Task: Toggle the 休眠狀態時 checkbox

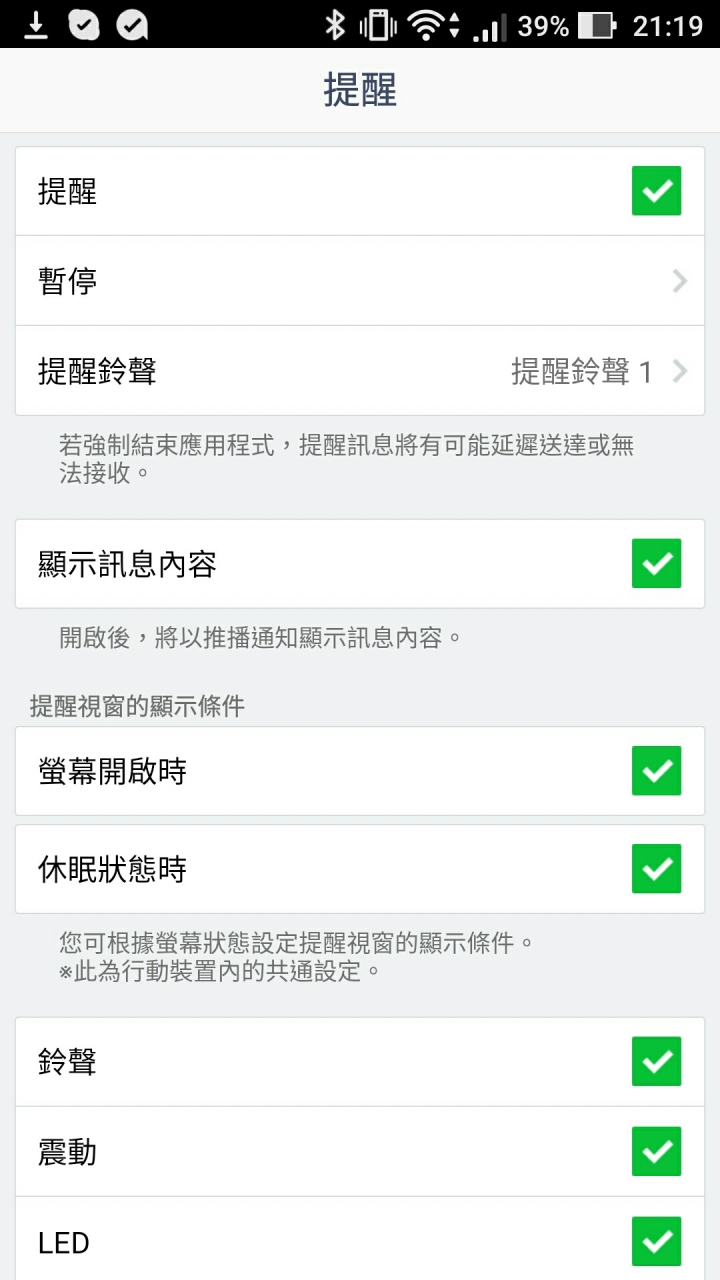Action: tap(656, 869)
